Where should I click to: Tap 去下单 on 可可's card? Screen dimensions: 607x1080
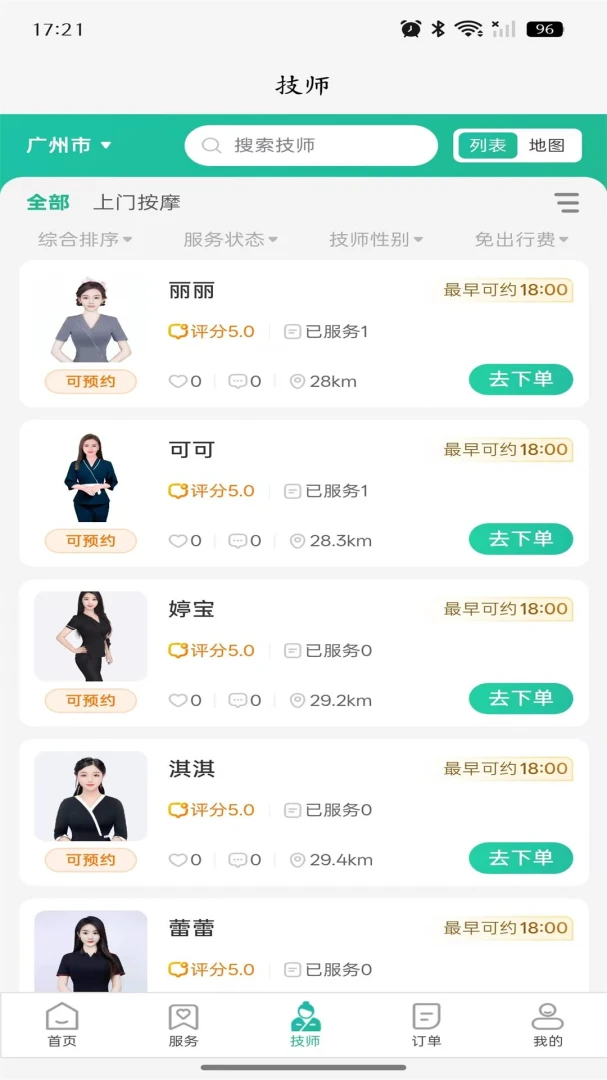coord(521,539)
